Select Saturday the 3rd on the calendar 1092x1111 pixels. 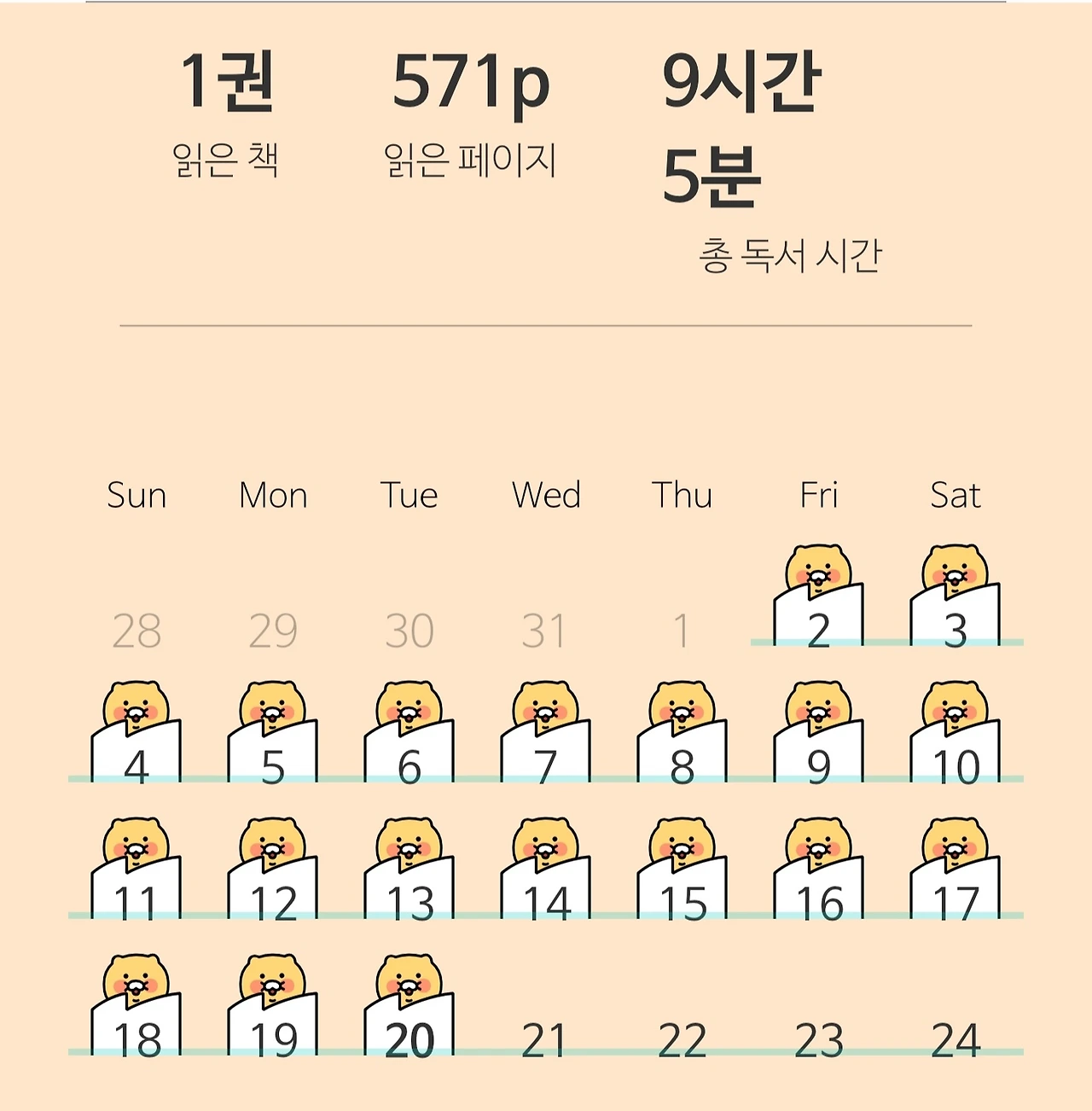(x=955, y=597)
